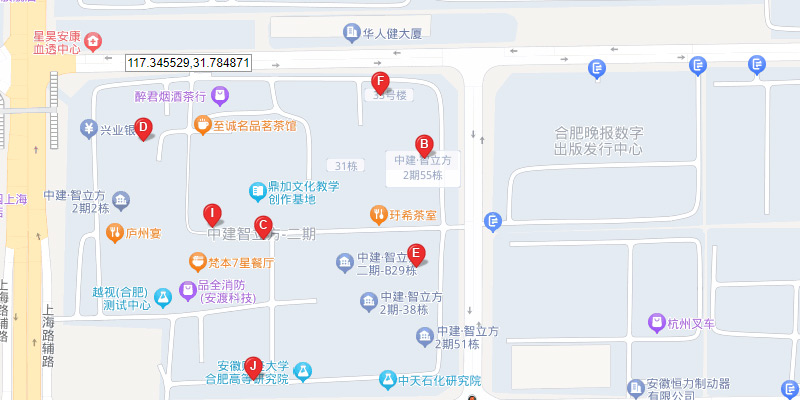Tap the red marker D near 兴业银行
Viewport: 800px width, 400px height.
[143, 127]
